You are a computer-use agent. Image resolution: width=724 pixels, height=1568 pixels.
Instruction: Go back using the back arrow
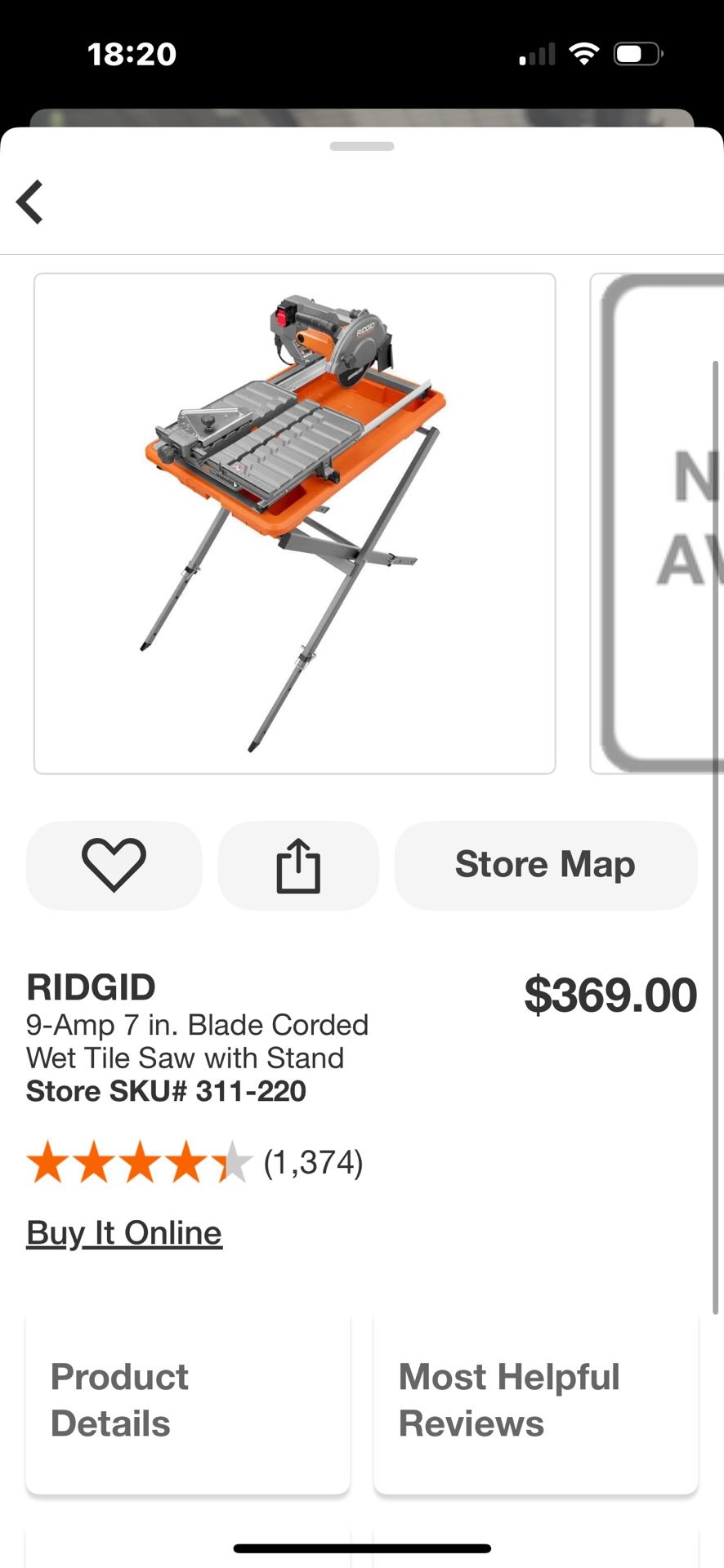click(x=30, y=202)
